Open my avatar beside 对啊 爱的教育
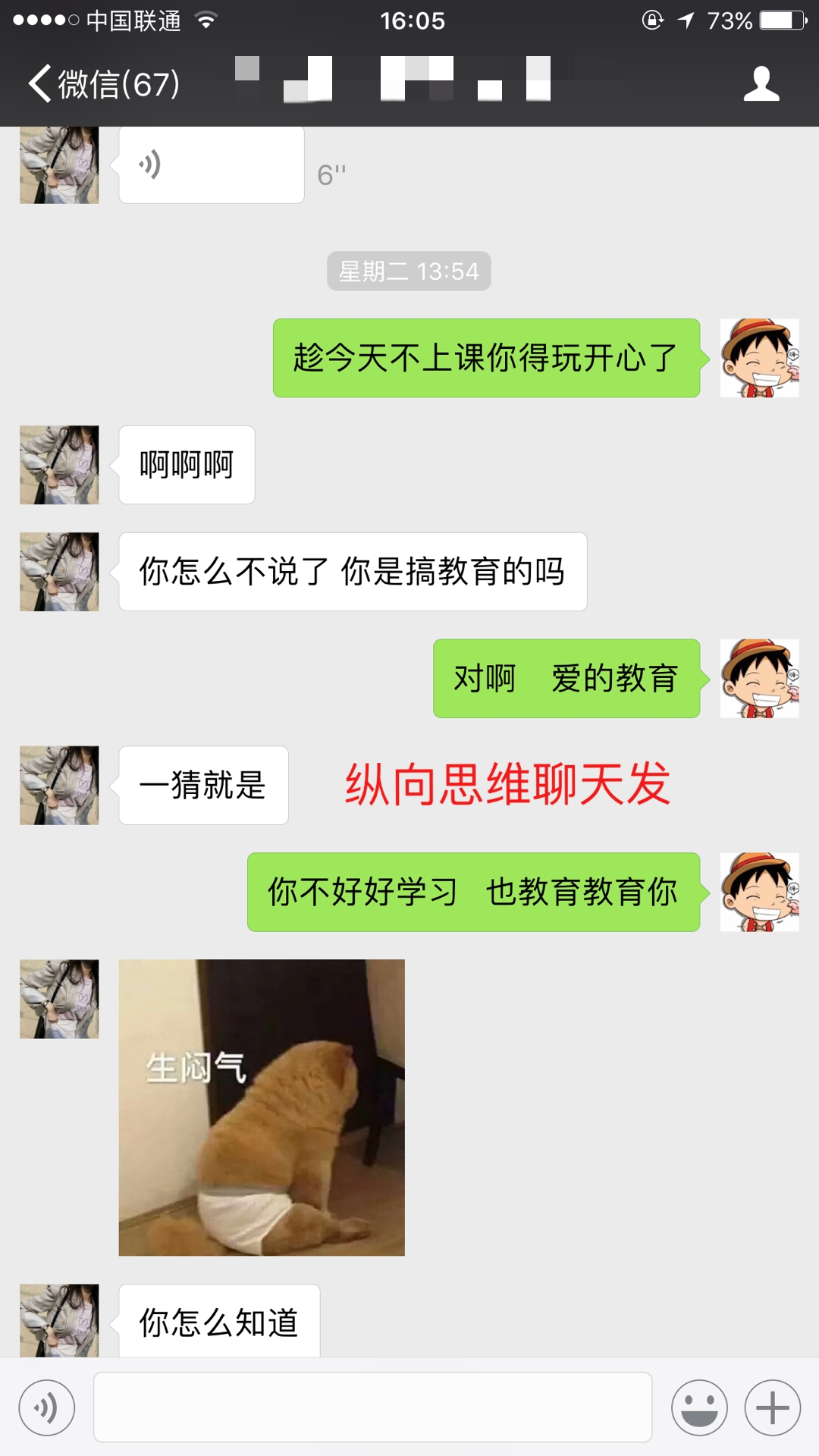819x1456 pixels. (759, 679)
